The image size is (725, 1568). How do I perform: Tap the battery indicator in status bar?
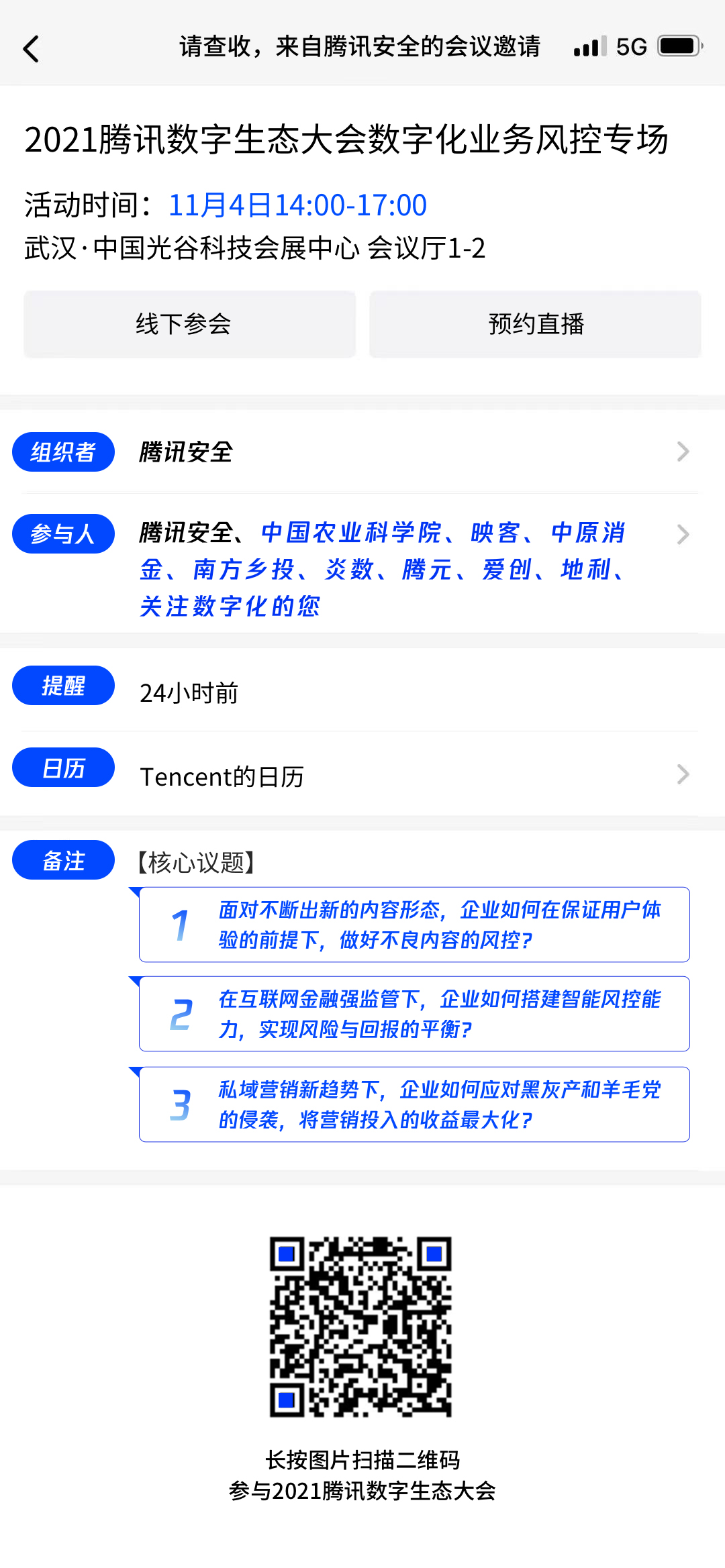[x=678, y=46]
